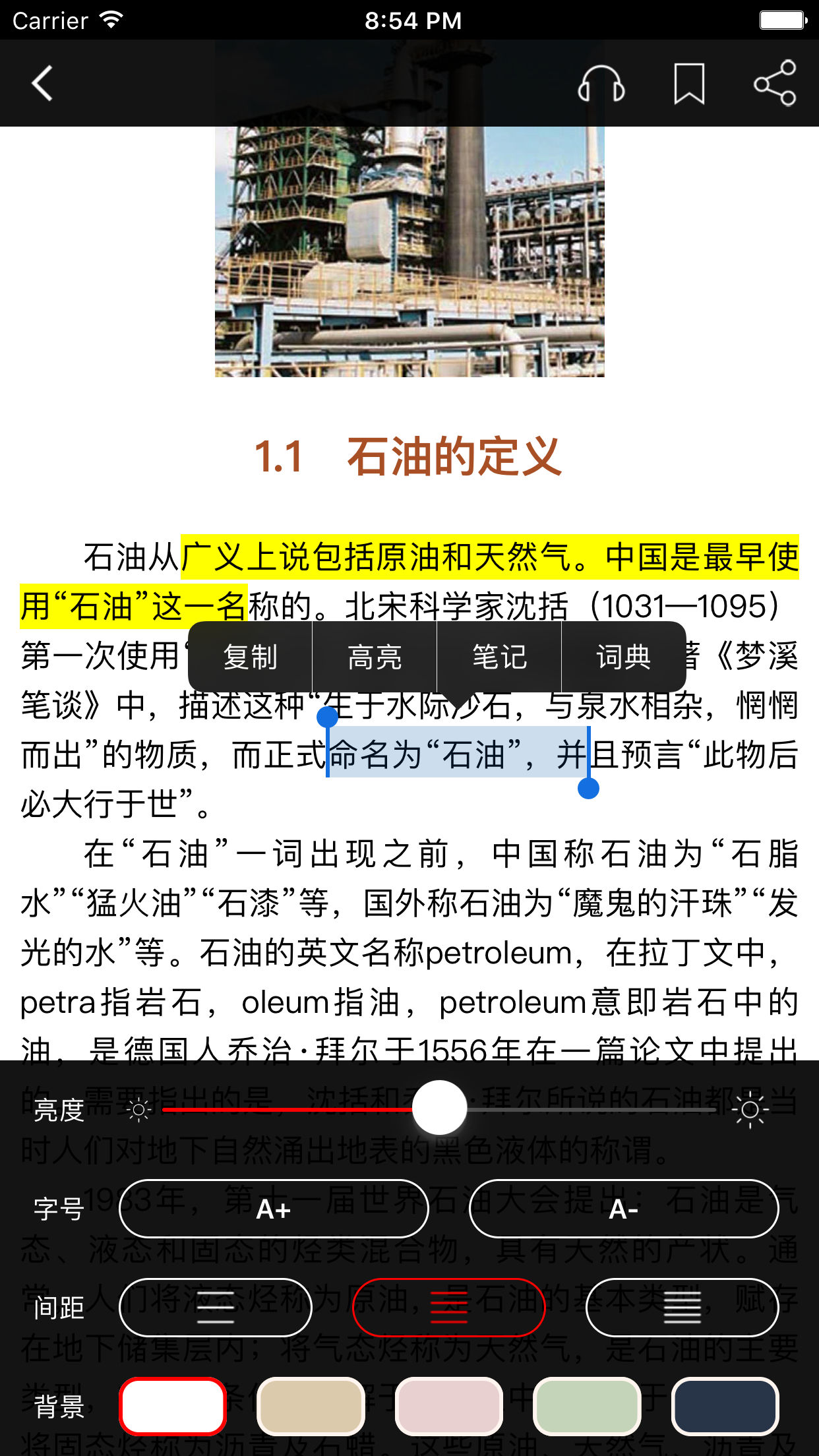The width and height of the screenshot is (819, 1456).
Task: Choose the dark navy background color
Action: click(725, 1407)
